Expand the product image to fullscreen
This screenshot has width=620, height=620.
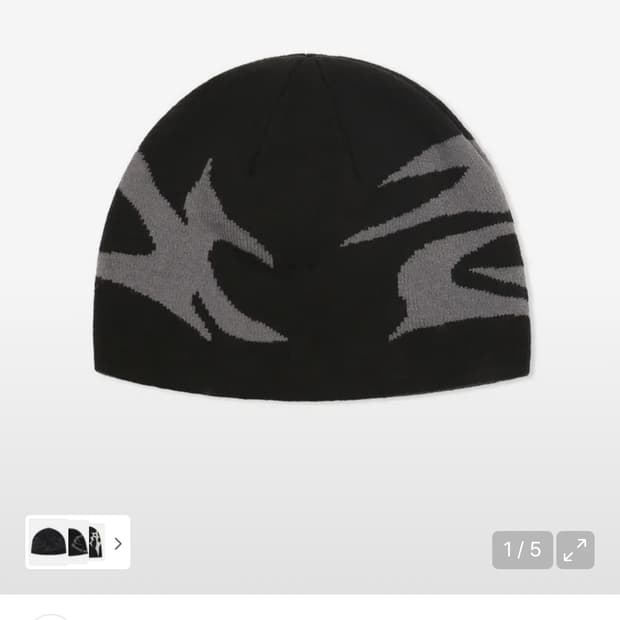click(575, 549)
